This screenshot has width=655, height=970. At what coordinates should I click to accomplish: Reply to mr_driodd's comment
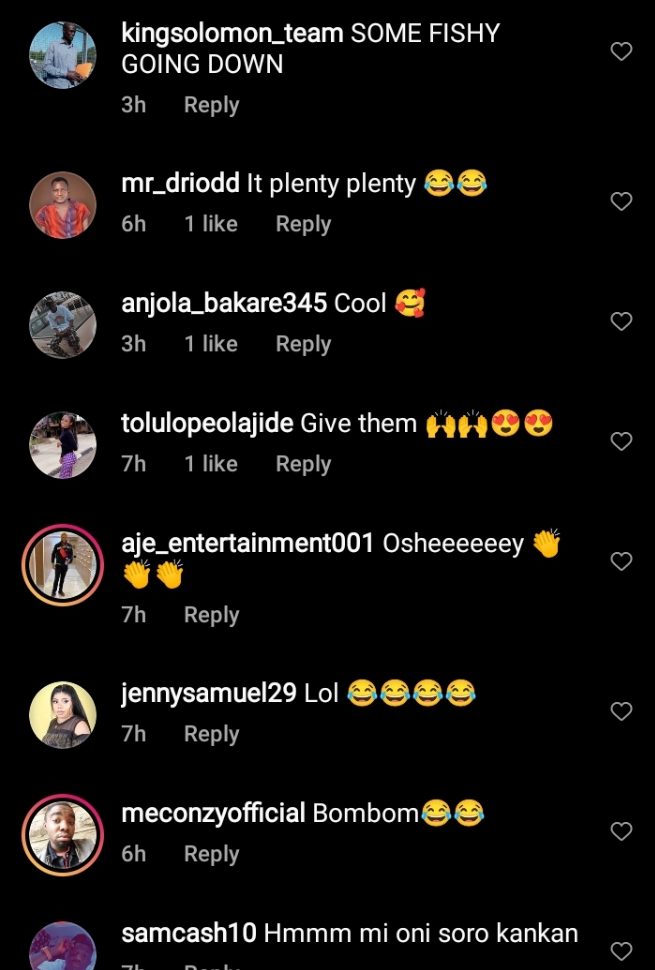[x=303, y=224]
